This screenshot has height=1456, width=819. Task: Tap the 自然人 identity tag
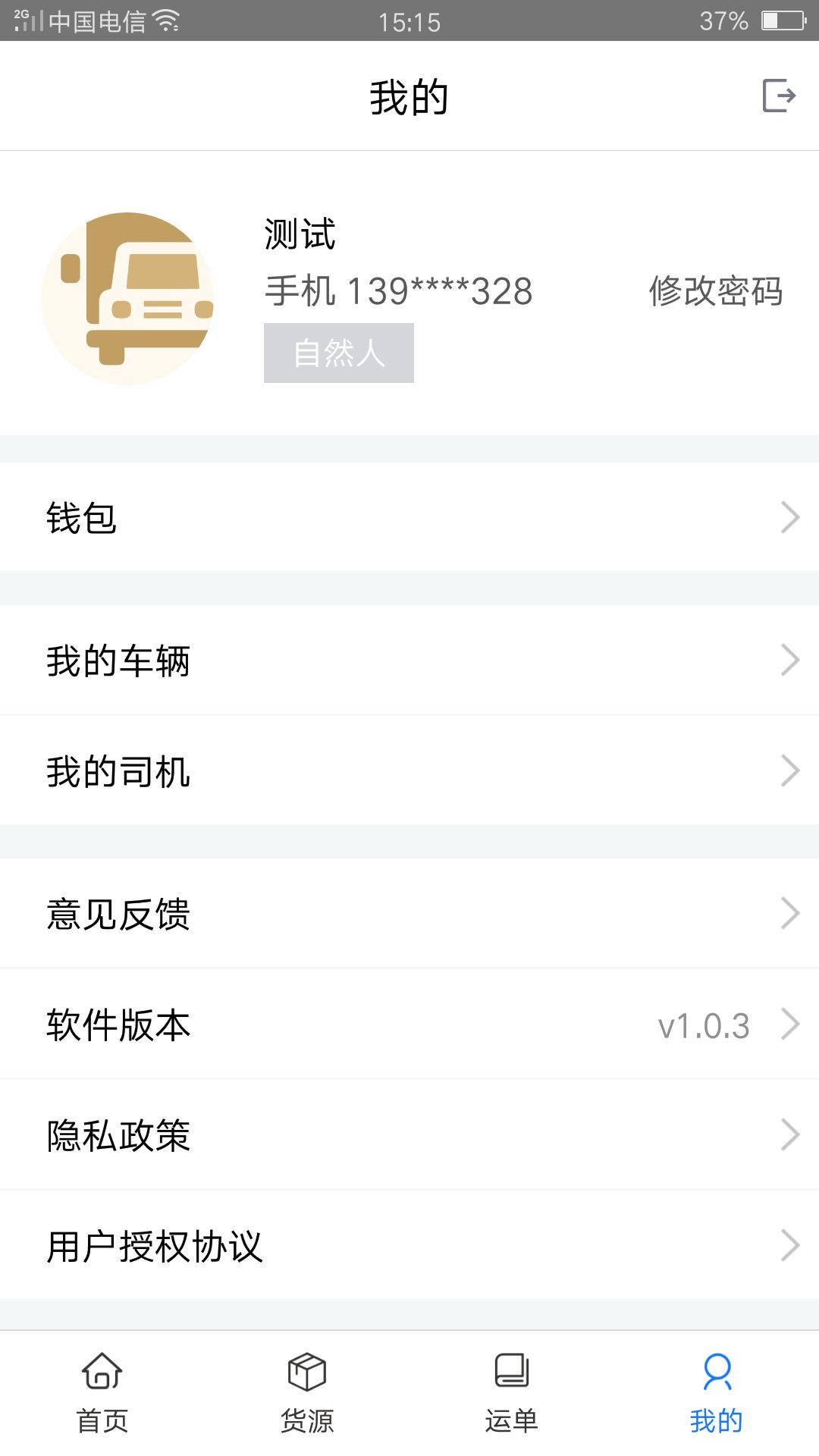point(338,351)
